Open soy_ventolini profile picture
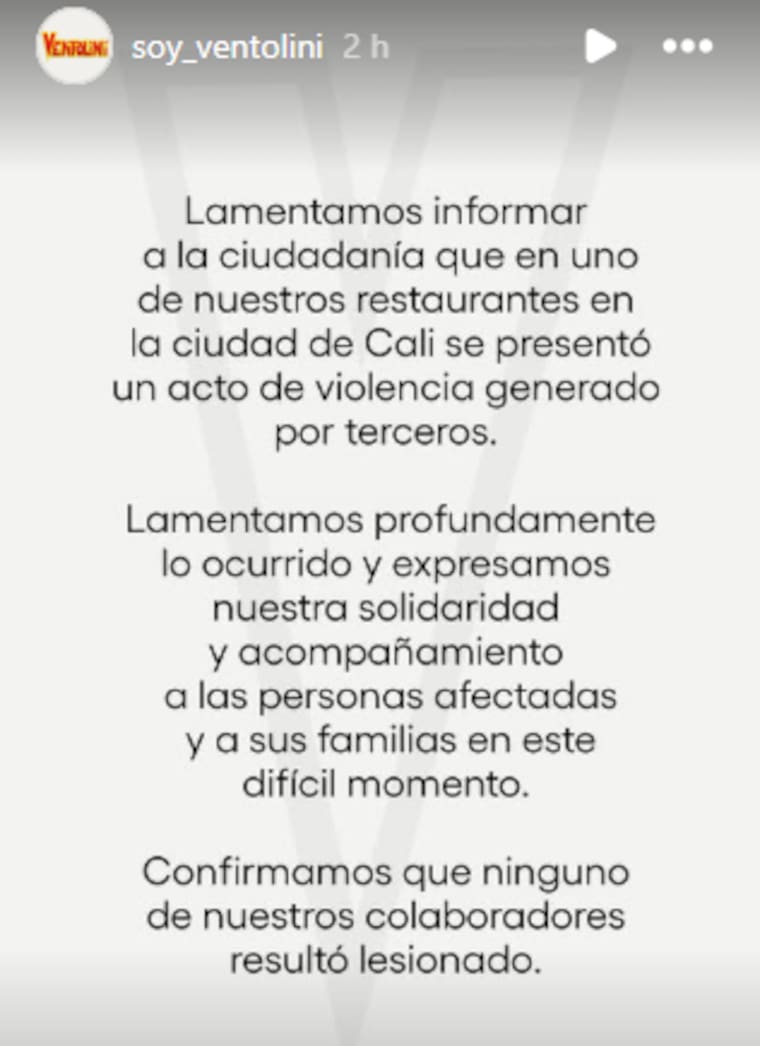 pos(74,46)
